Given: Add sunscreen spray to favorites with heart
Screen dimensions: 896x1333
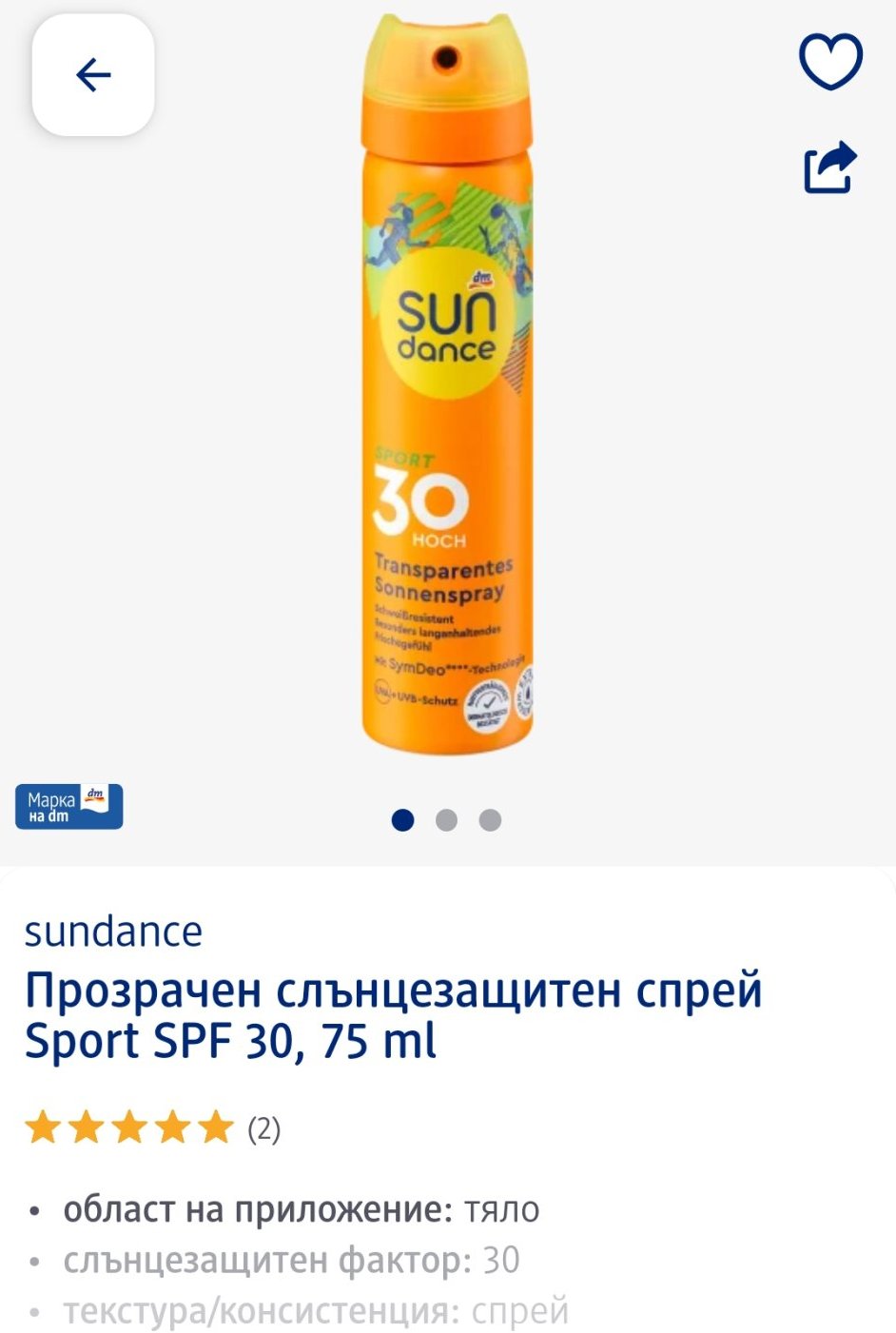Looking at the screenshot, I should [830, 62].
